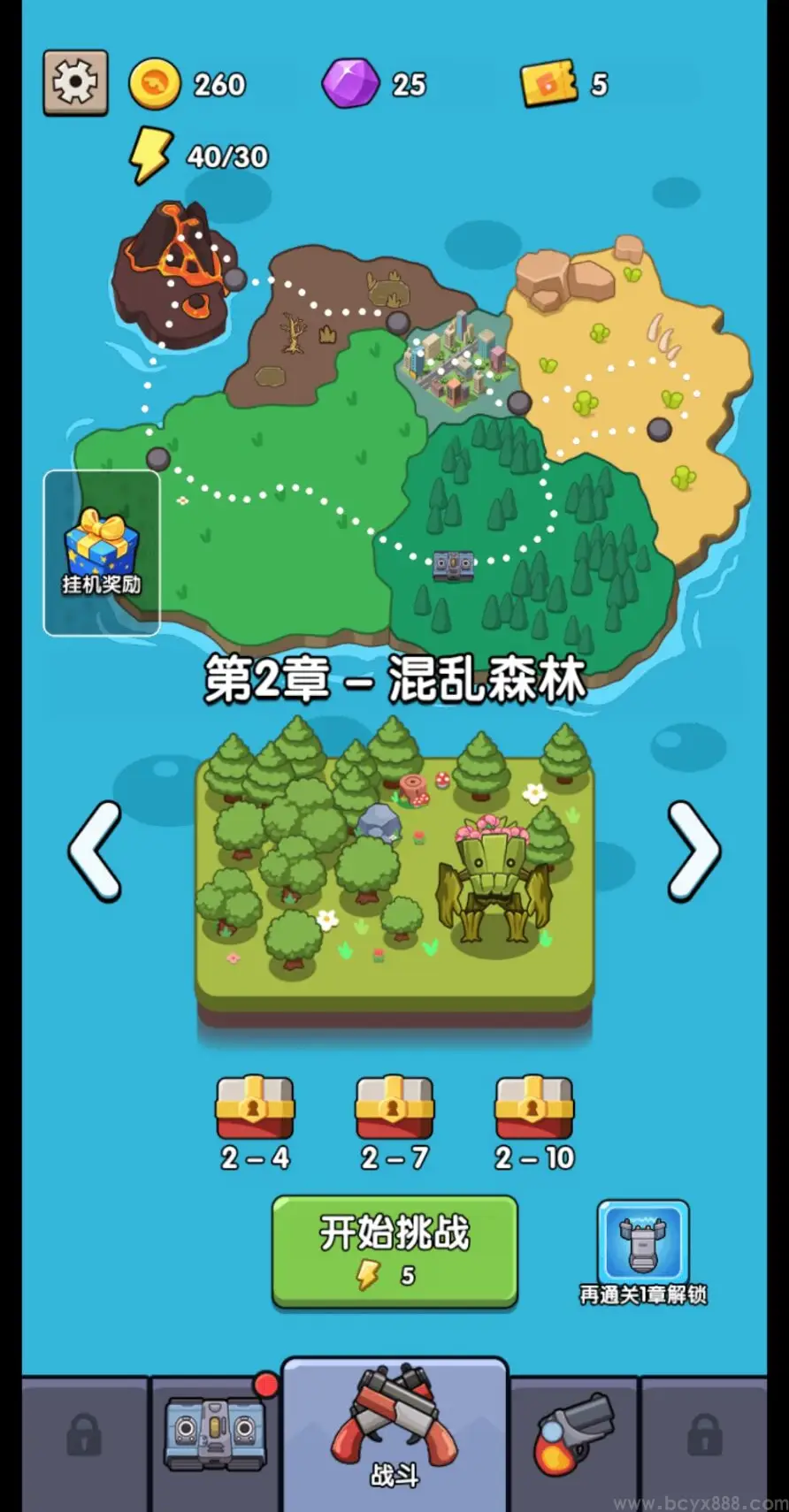Viewport: 789px width, 1512px height.
Task: Open the cannon weapon tab
Action: tap(573, 1434)
